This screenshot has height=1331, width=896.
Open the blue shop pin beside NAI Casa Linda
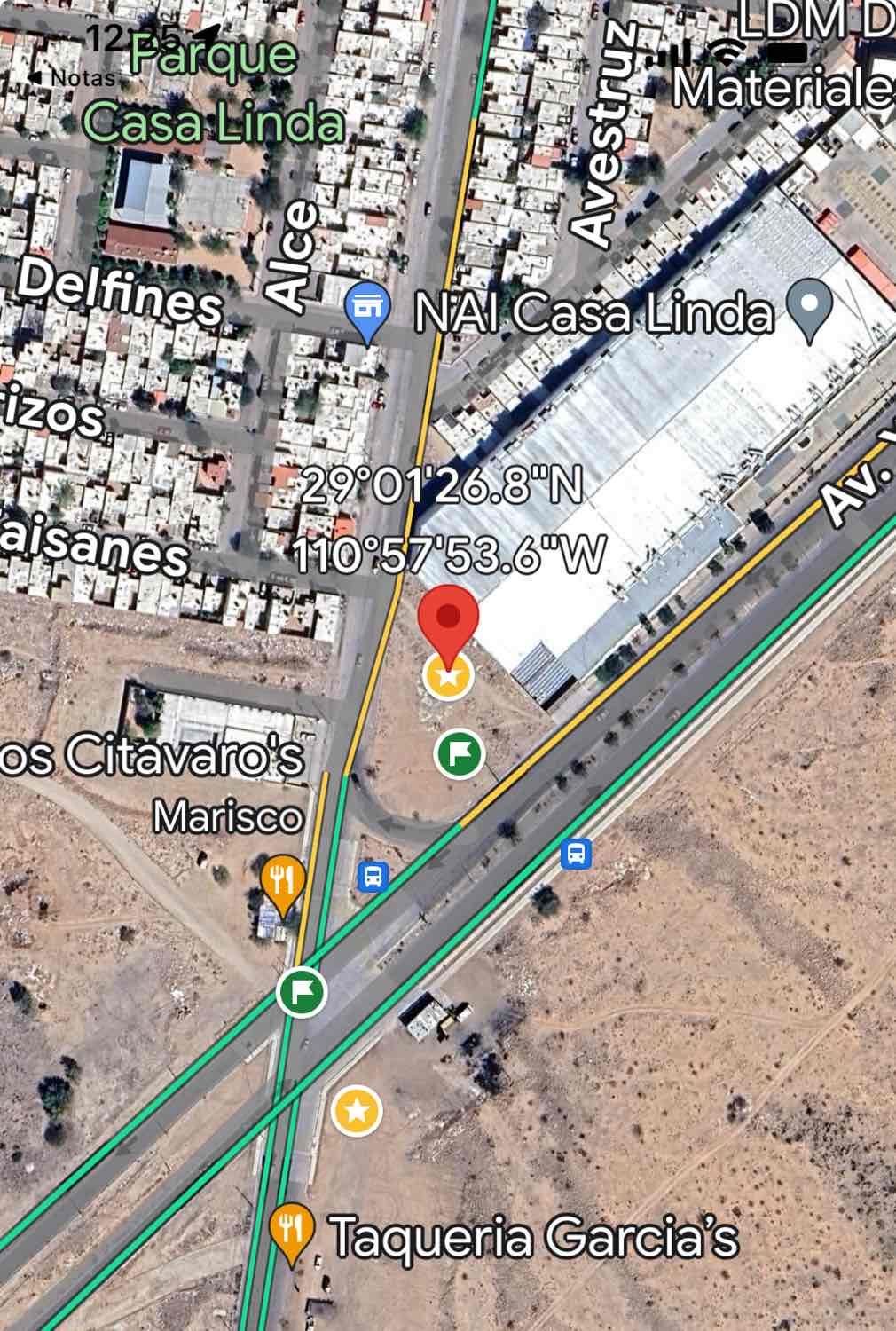(x=367, y=311)
